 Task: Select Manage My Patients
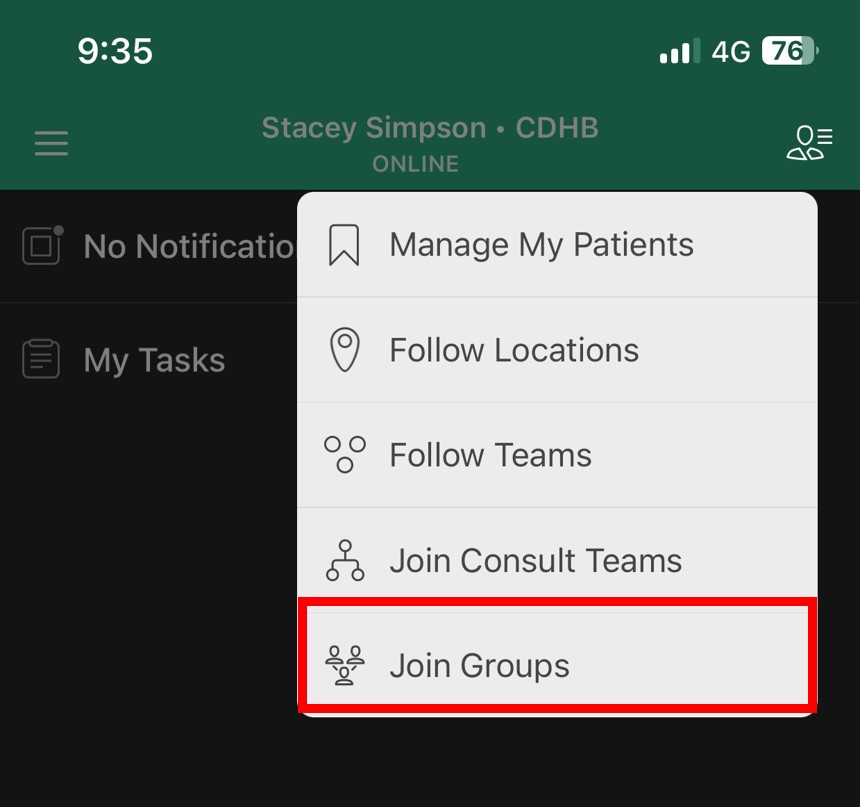(x=540, y=245)
